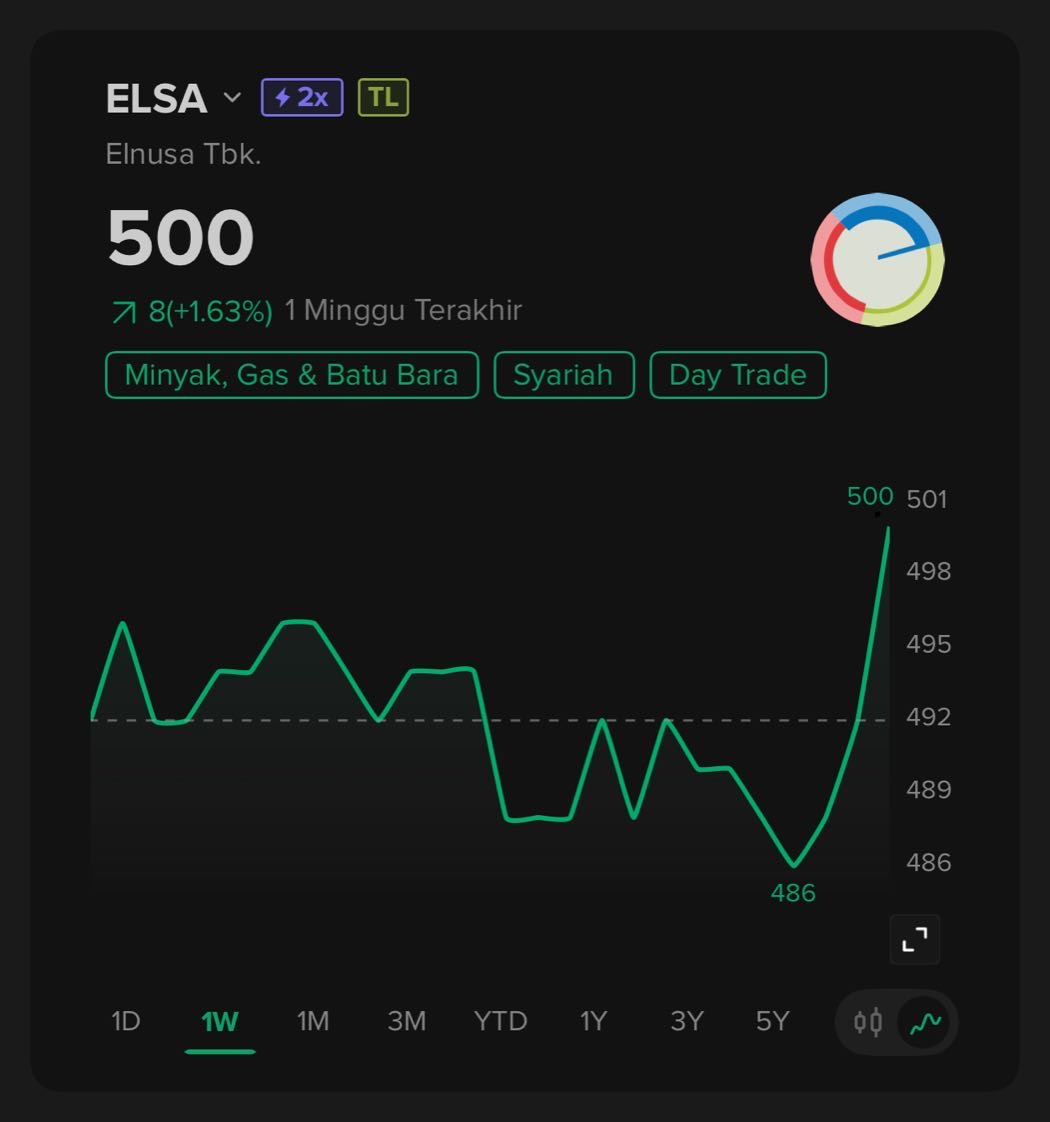1050x1122 pixels.
Task: Switch to the 1M timeframe
Action: click(x=312, y=1021)
